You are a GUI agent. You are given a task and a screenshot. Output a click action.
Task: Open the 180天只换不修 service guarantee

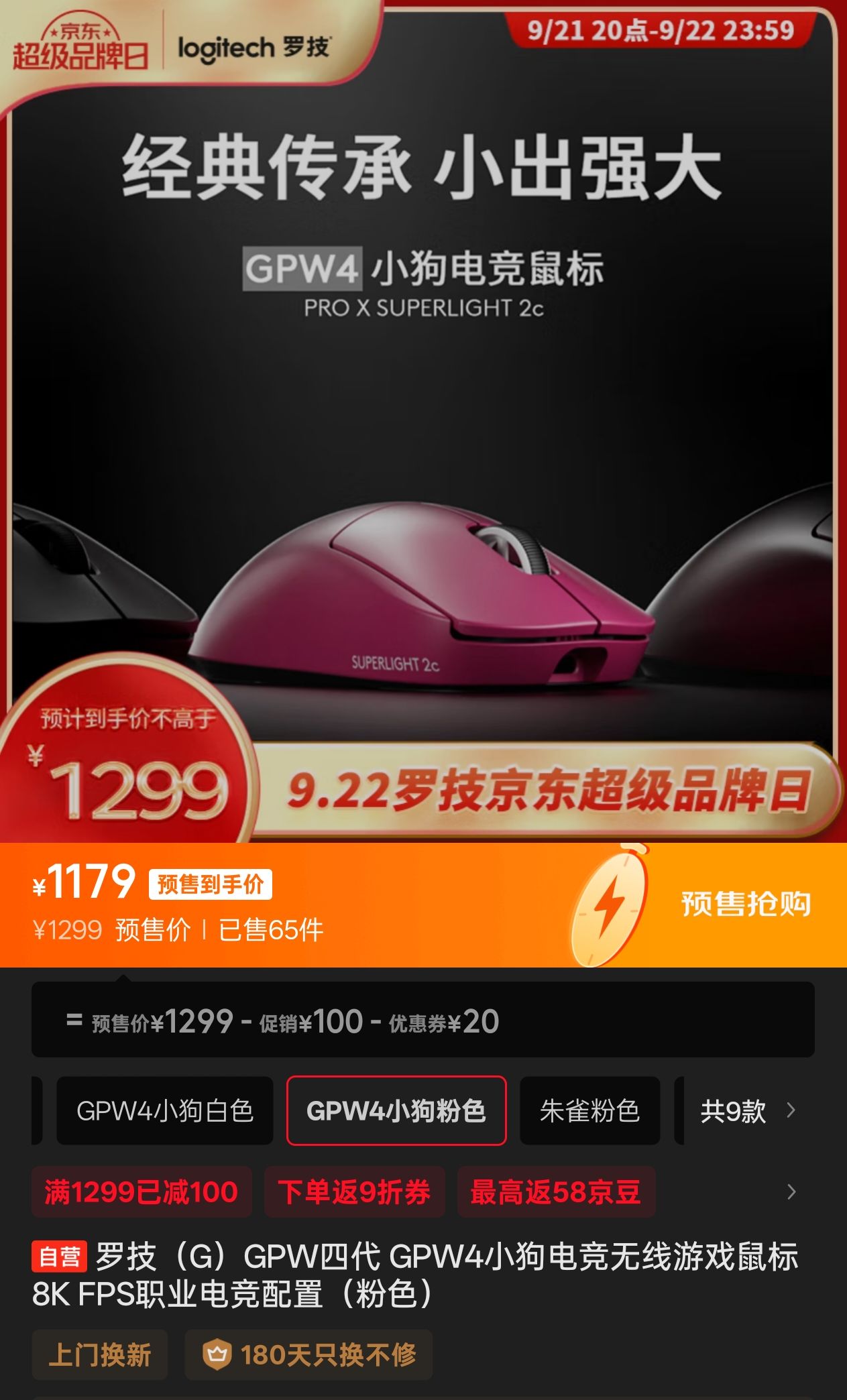309,1354
